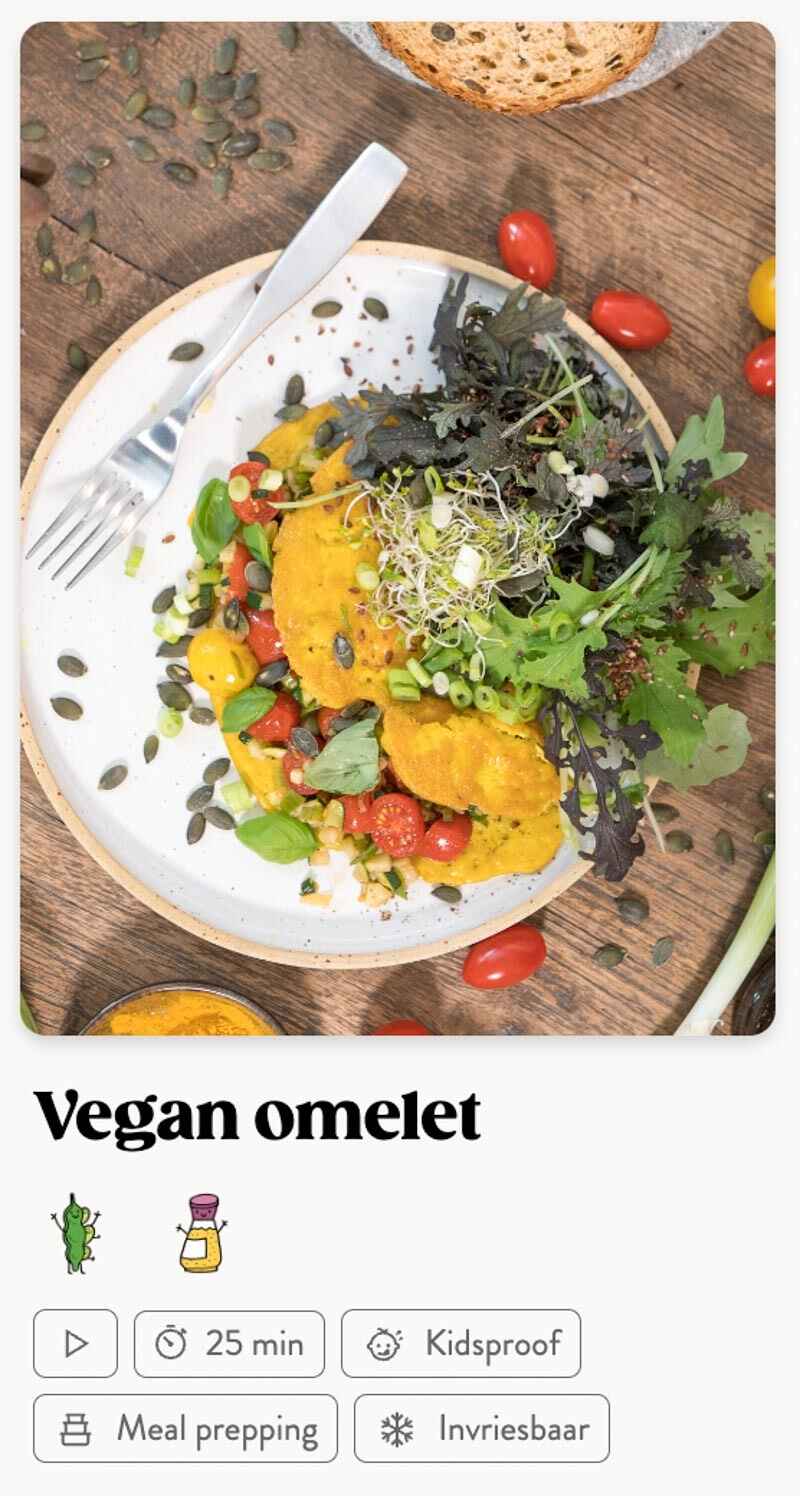The width and height of the screenshot is (800, 1496).
Task: Tap the Kidsproof tag
Action: [x=461, y=1343]
